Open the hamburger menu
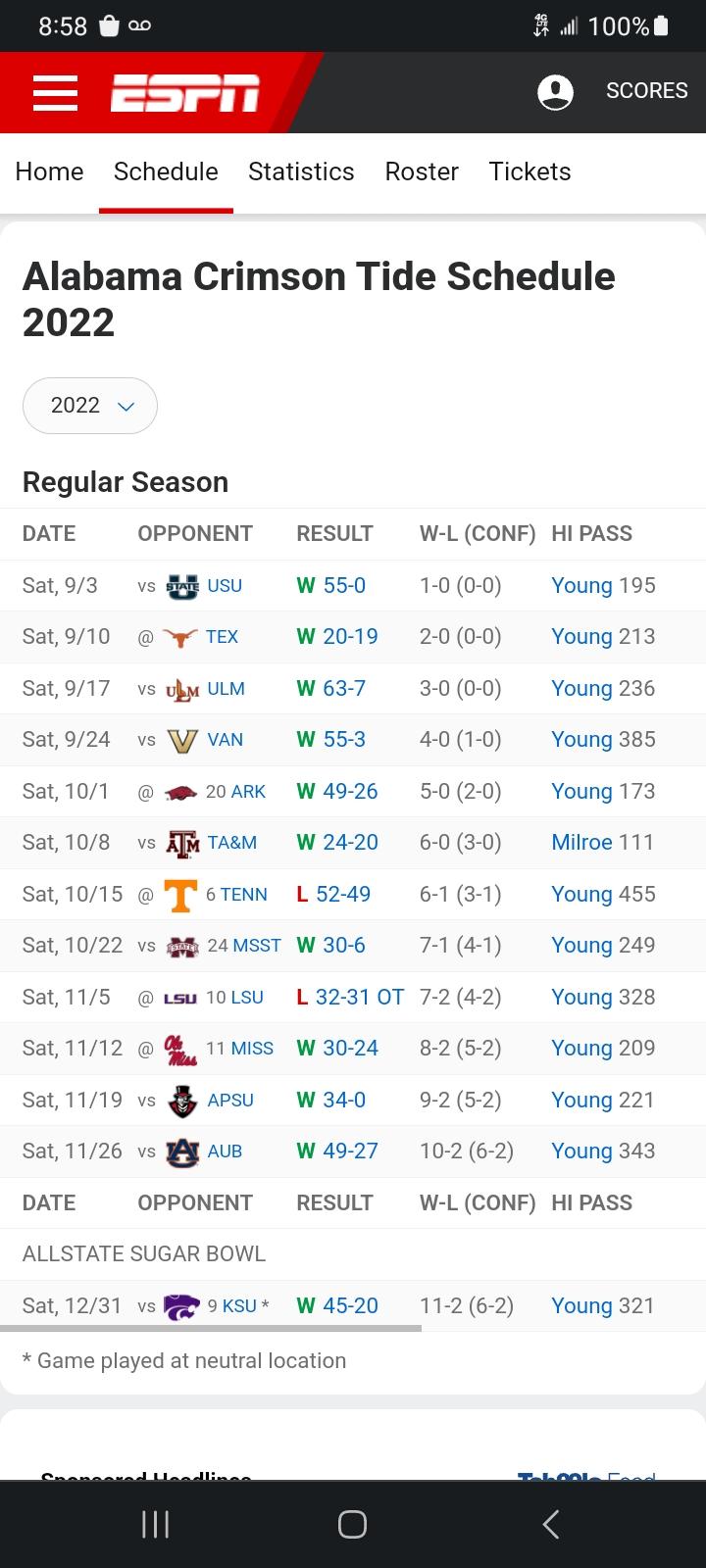Image resolution: width=706 pixels, height=1568 pixels. pos(55,93)
